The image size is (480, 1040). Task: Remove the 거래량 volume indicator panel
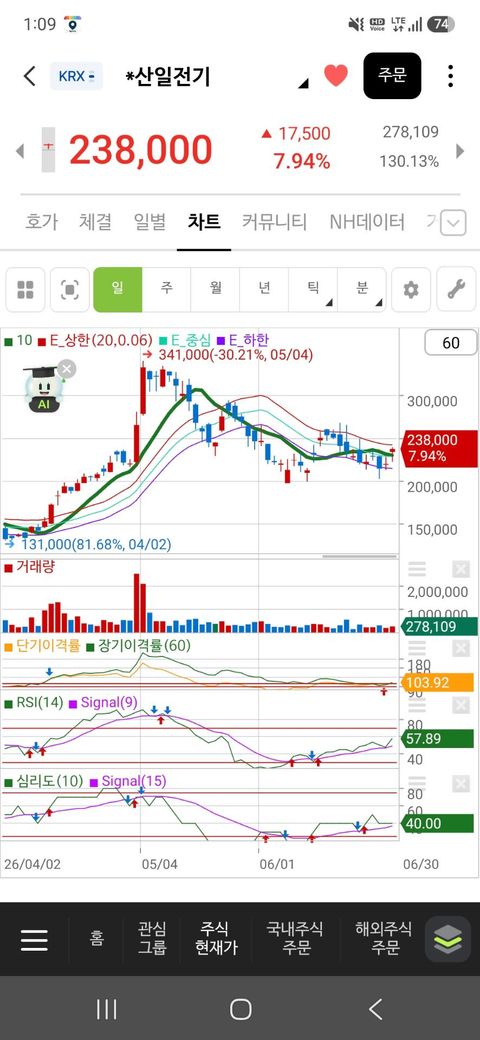pyautogui.click(x=461, y=569)
